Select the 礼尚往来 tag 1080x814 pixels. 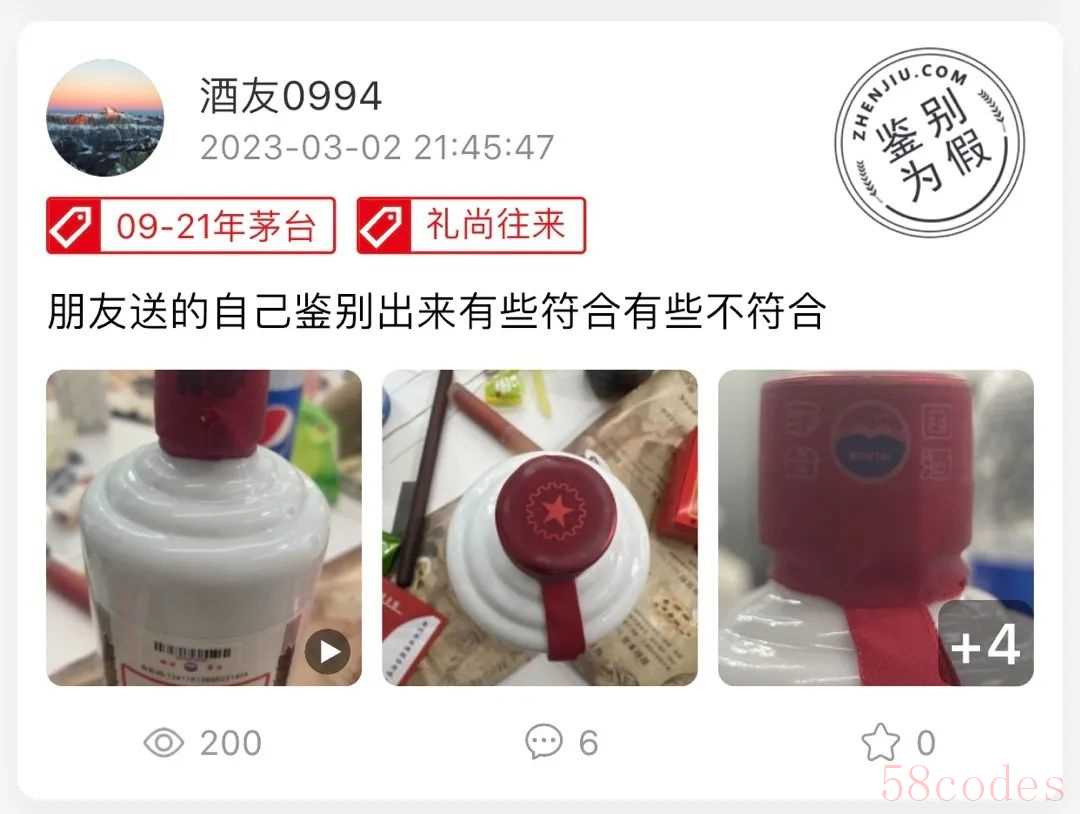[471, 226]
